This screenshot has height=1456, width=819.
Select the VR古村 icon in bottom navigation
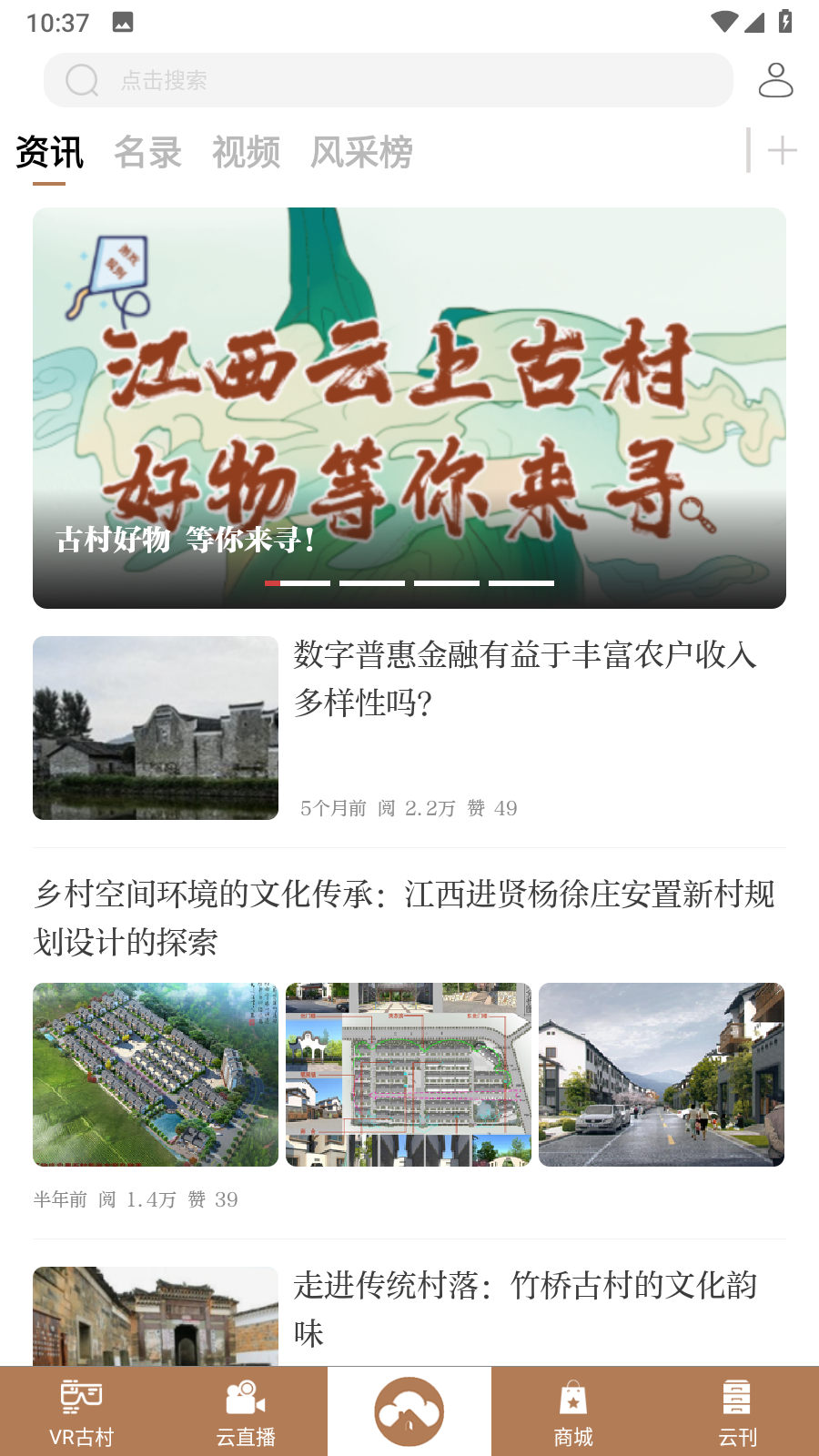point(81,1398)
